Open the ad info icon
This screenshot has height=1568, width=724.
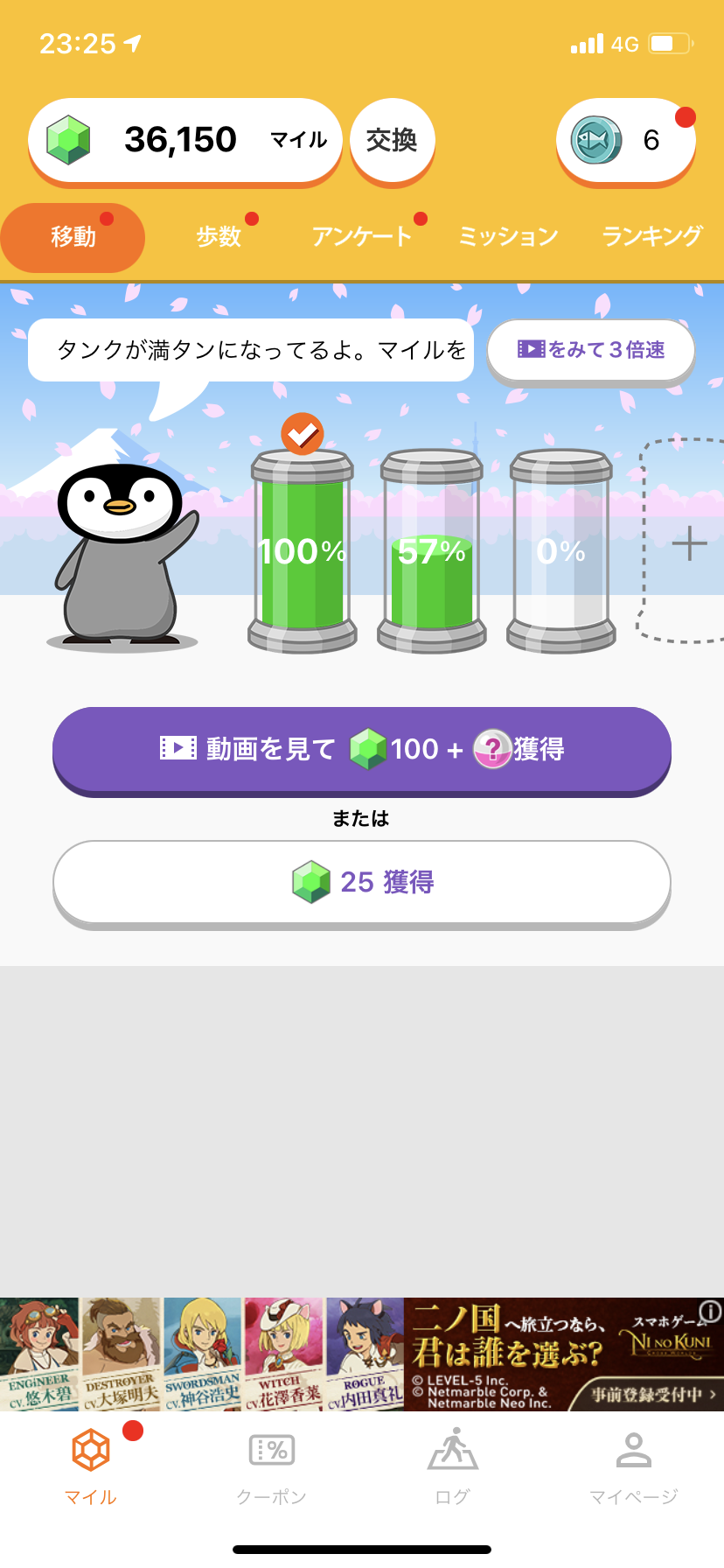coord(710,1311)
